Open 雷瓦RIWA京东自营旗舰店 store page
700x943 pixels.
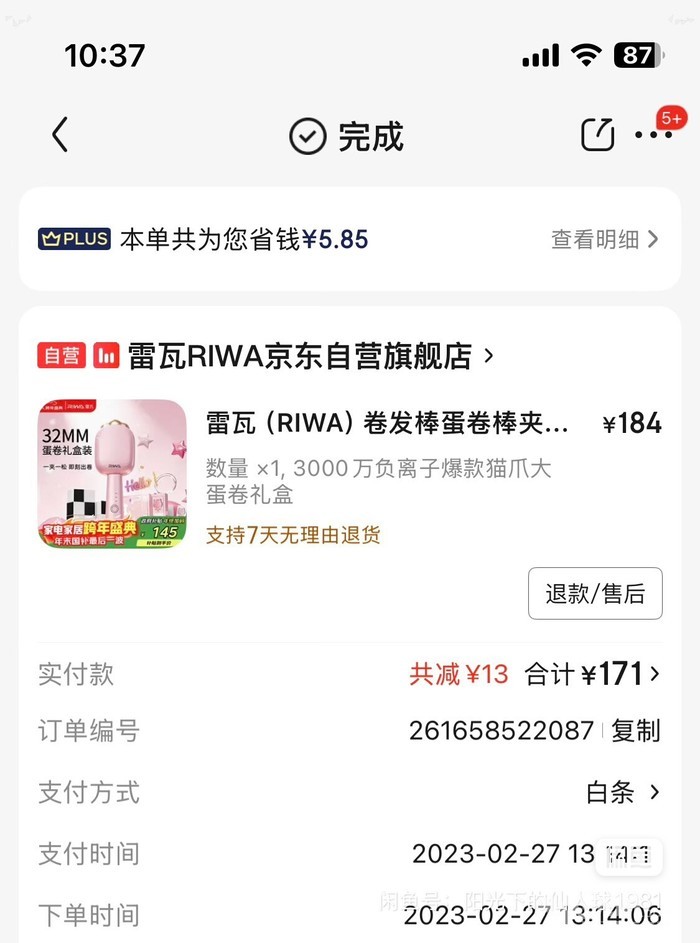(300, 355)
